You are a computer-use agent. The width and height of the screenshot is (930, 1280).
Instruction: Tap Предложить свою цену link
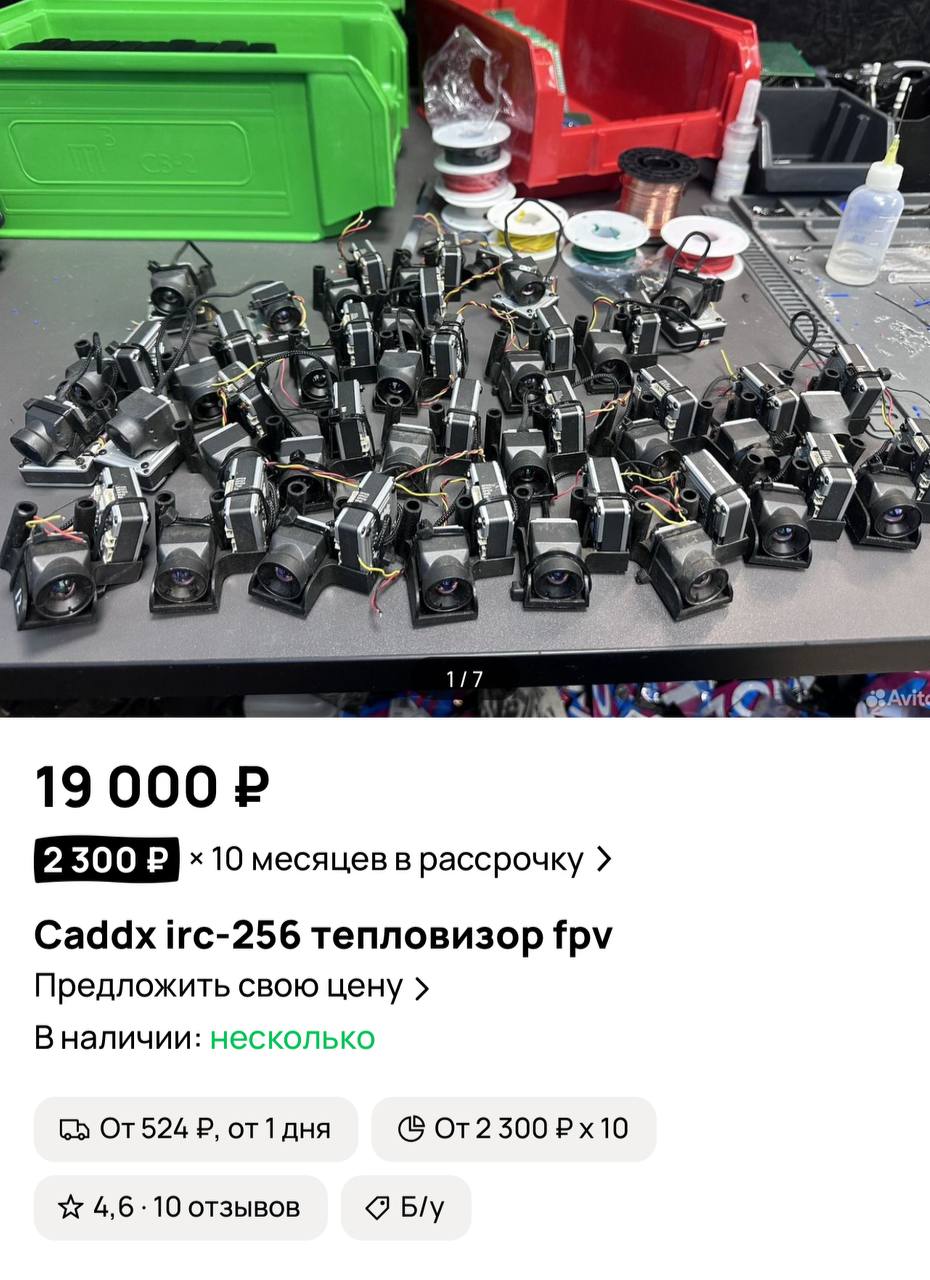pos(232,988)
